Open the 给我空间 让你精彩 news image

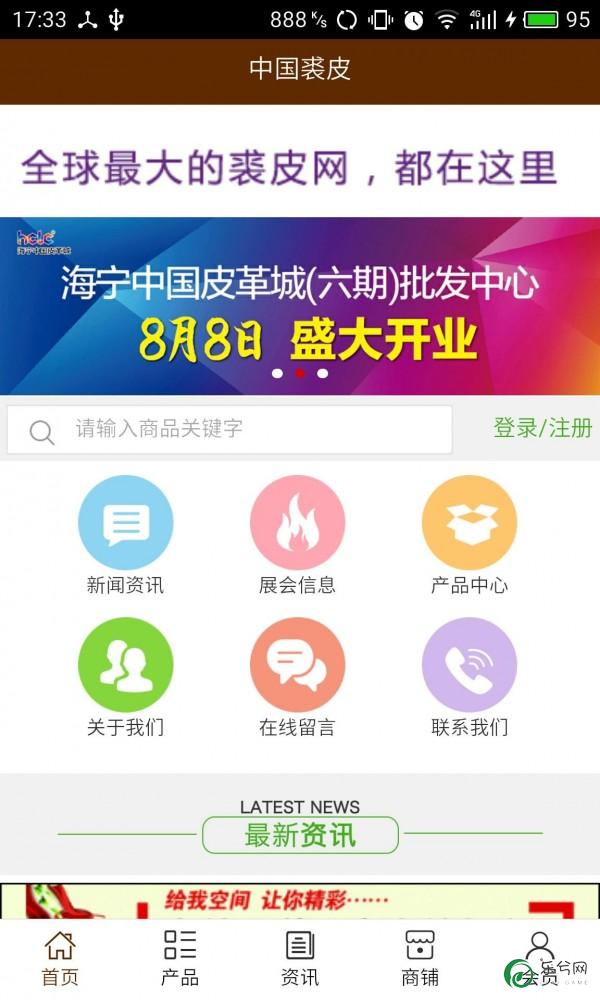click(x=300, y=900)
